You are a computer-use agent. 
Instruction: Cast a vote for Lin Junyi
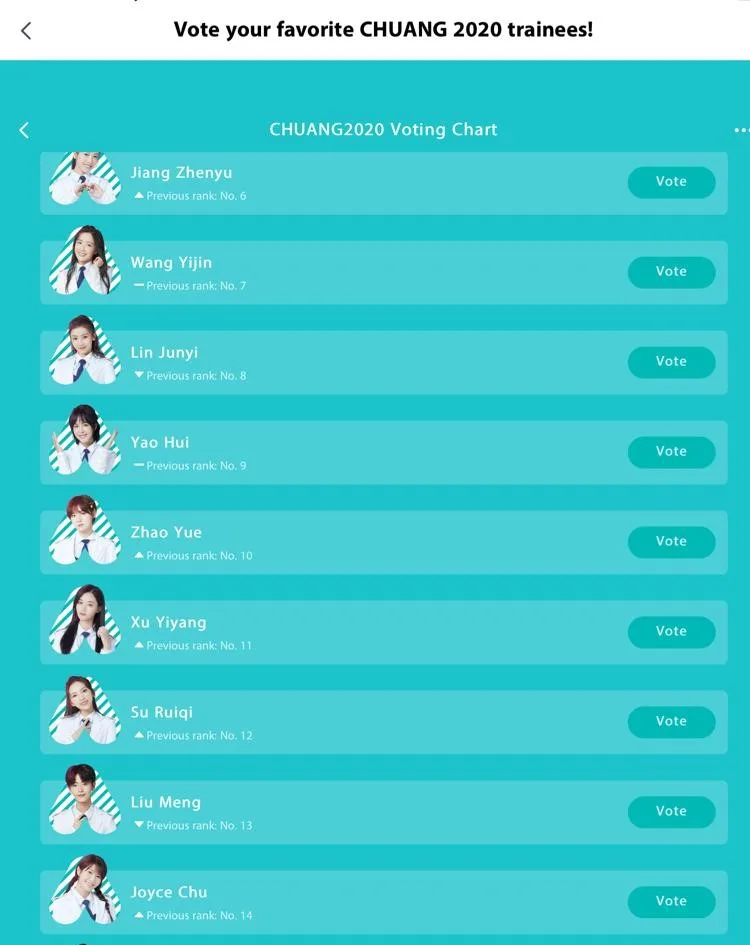[x=671, y=362]
